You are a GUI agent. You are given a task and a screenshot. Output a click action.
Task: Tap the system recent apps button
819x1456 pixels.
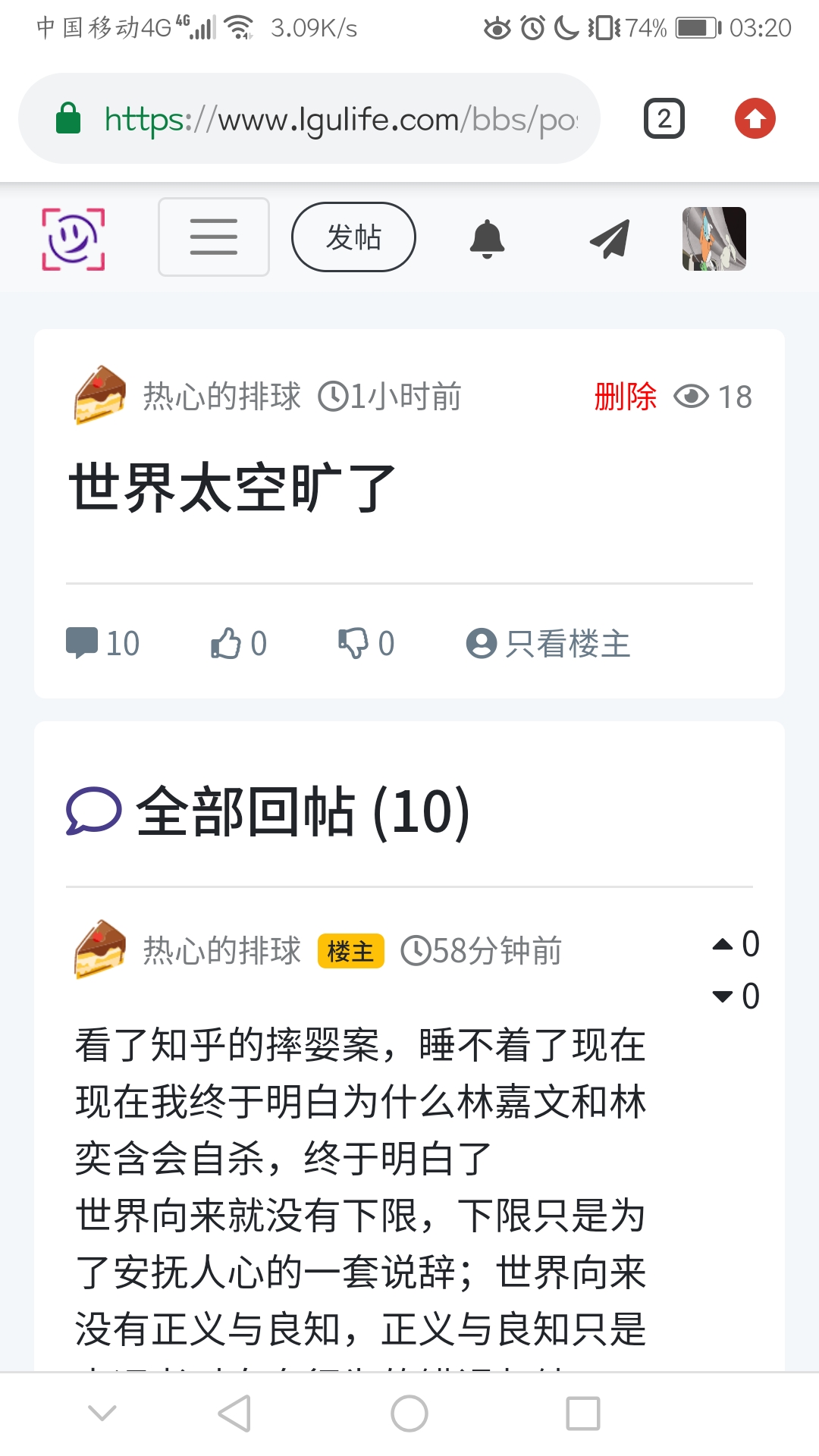582,1414
